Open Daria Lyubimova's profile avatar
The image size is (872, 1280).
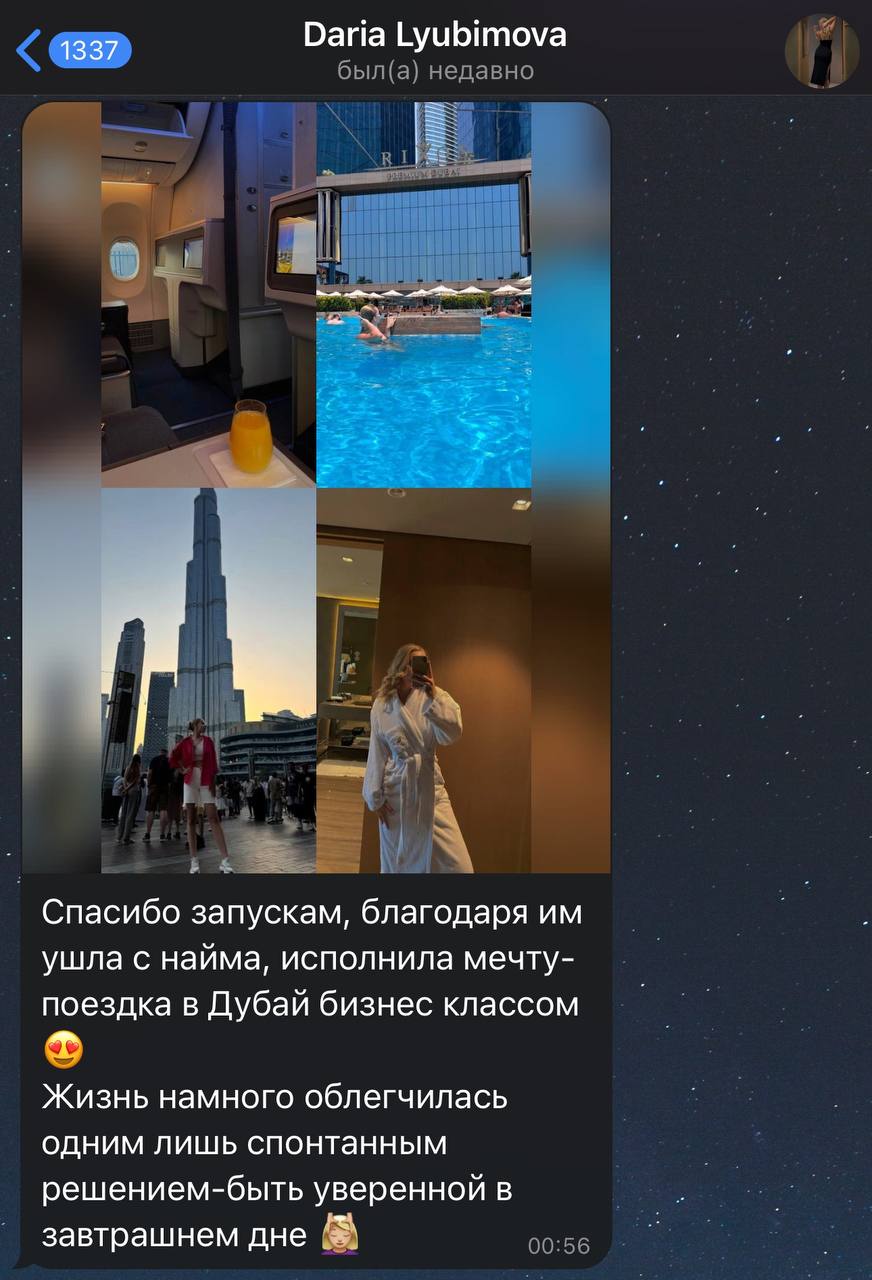pos(821,51)
